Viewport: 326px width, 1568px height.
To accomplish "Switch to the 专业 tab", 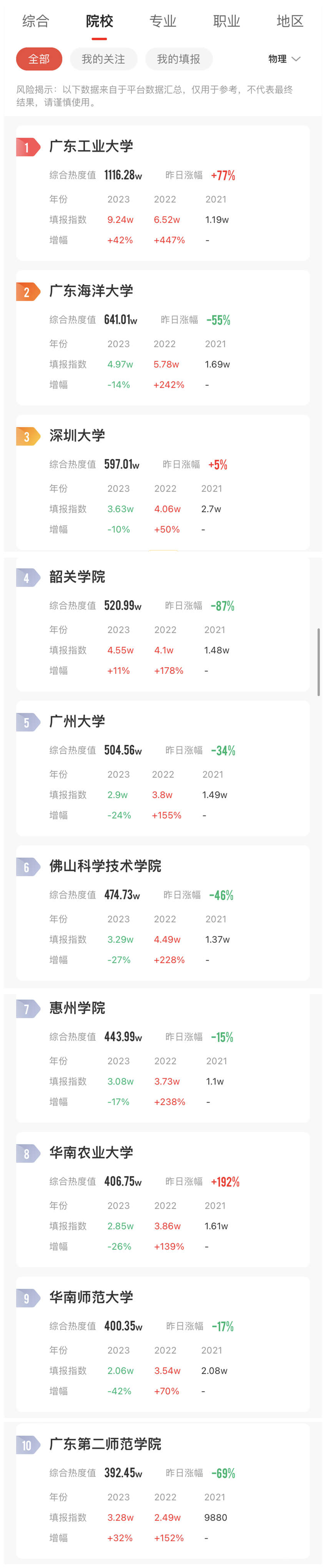I will click(162, 21).
